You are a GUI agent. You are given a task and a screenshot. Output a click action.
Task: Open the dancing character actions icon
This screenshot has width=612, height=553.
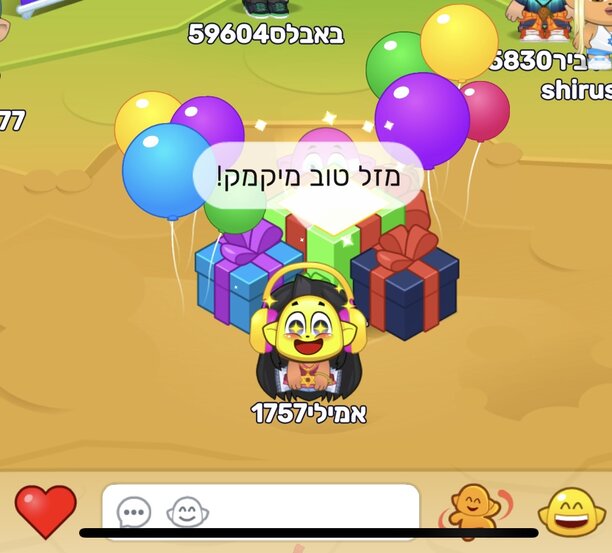coord(473,510)
